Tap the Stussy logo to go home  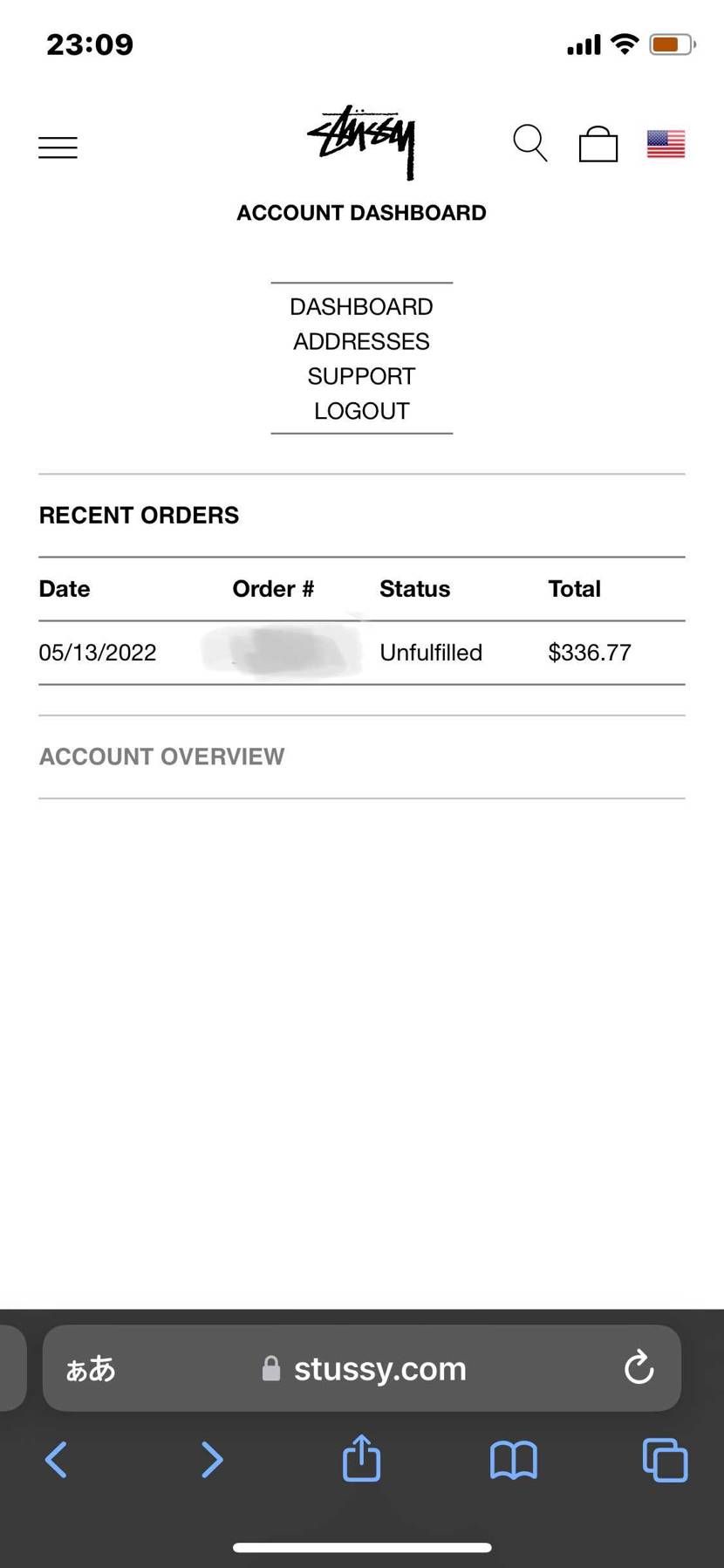[x=362, y=142]
